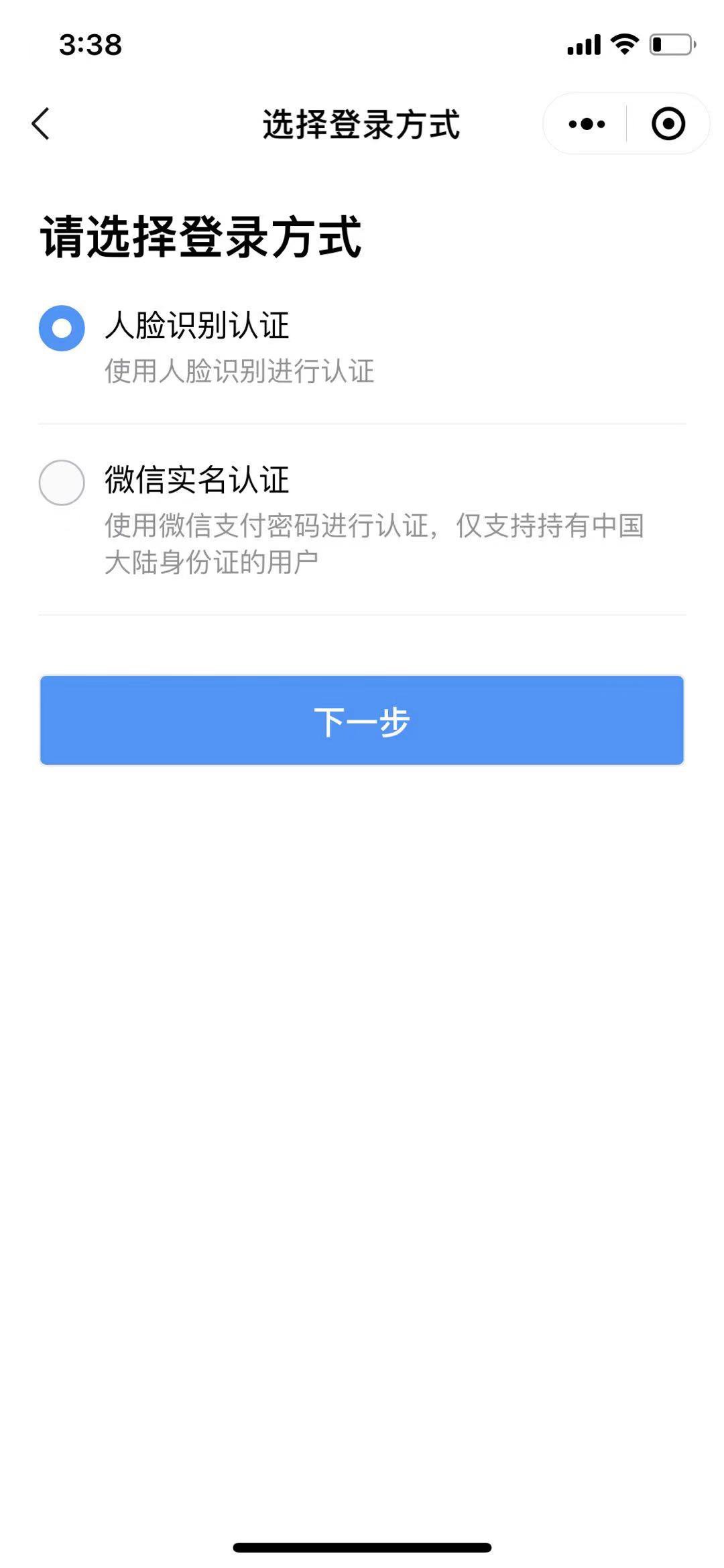Close the mini program with the circle icon
The height and width of the screenshot is (1568, 724).
click(668, 124)
